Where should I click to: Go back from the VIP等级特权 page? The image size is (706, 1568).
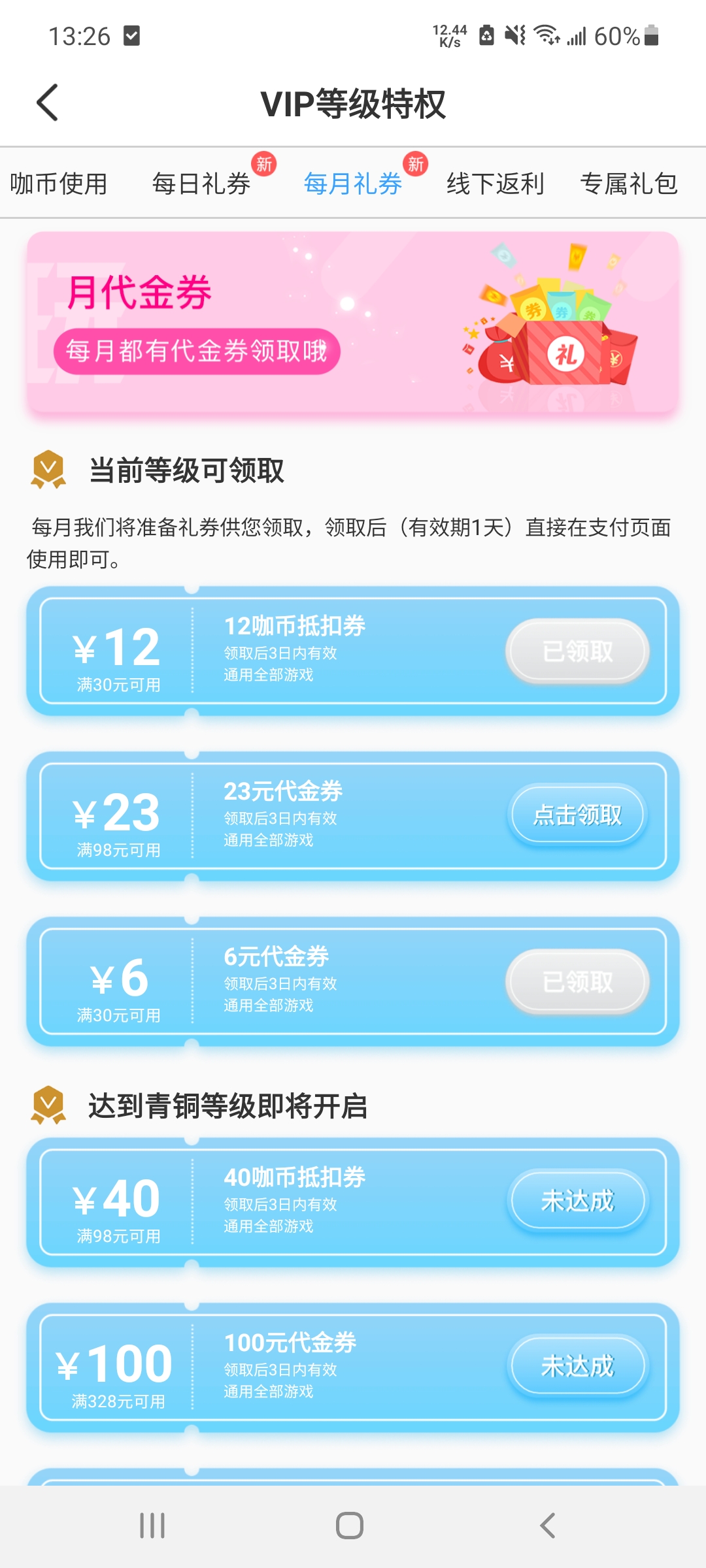[48, 103]
